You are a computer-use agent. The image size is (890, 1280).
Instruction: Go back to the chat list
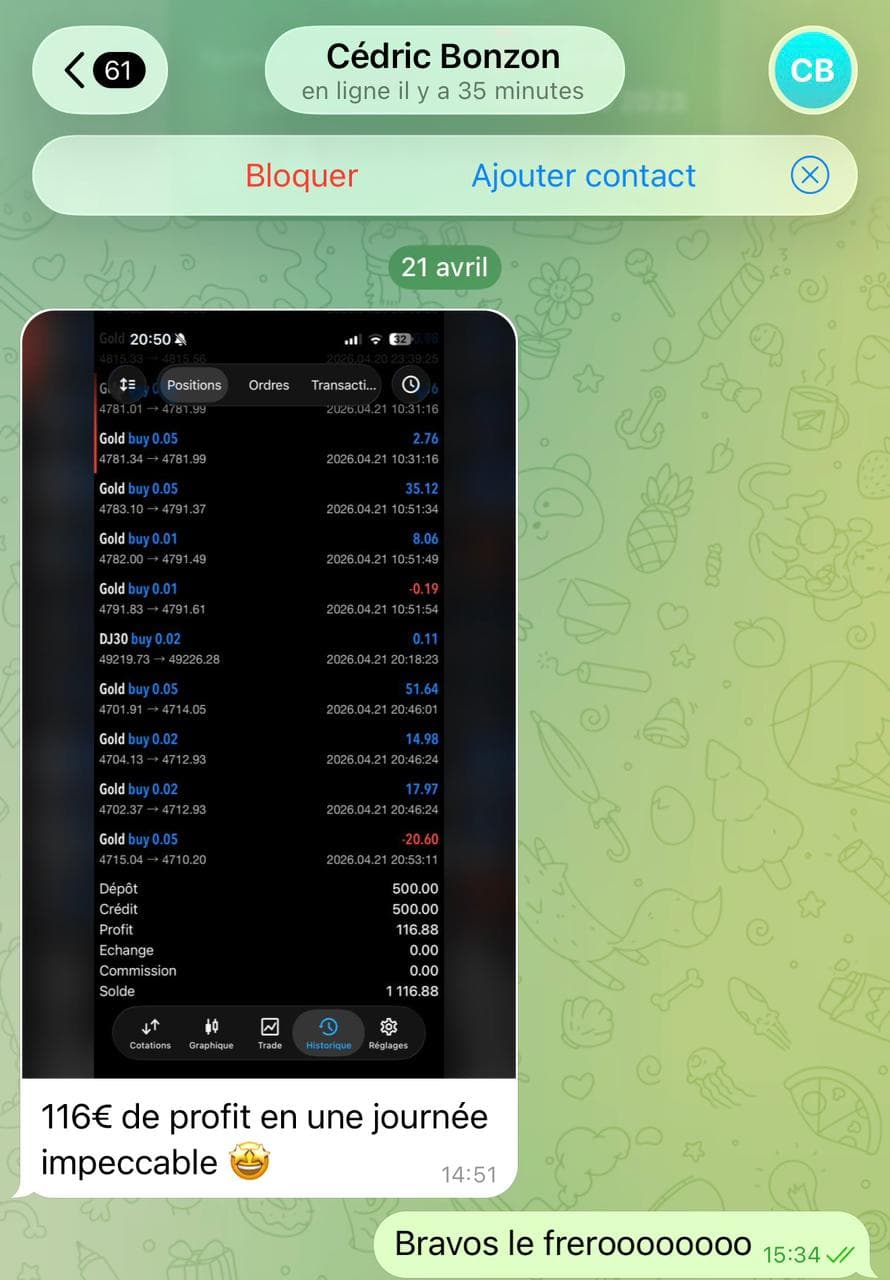(100, 70)
